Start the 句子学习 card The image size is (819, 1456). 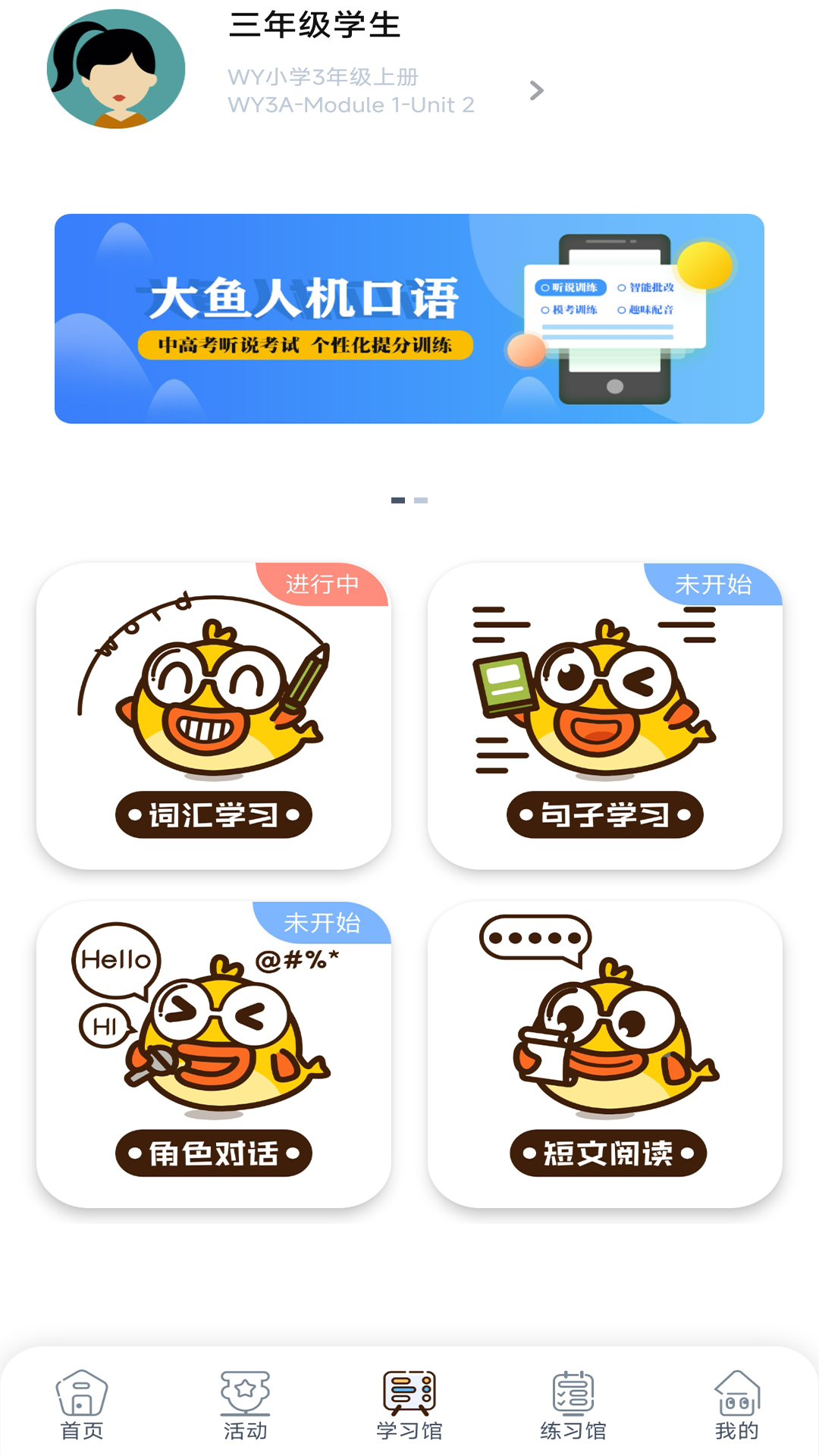click(605, 716)
